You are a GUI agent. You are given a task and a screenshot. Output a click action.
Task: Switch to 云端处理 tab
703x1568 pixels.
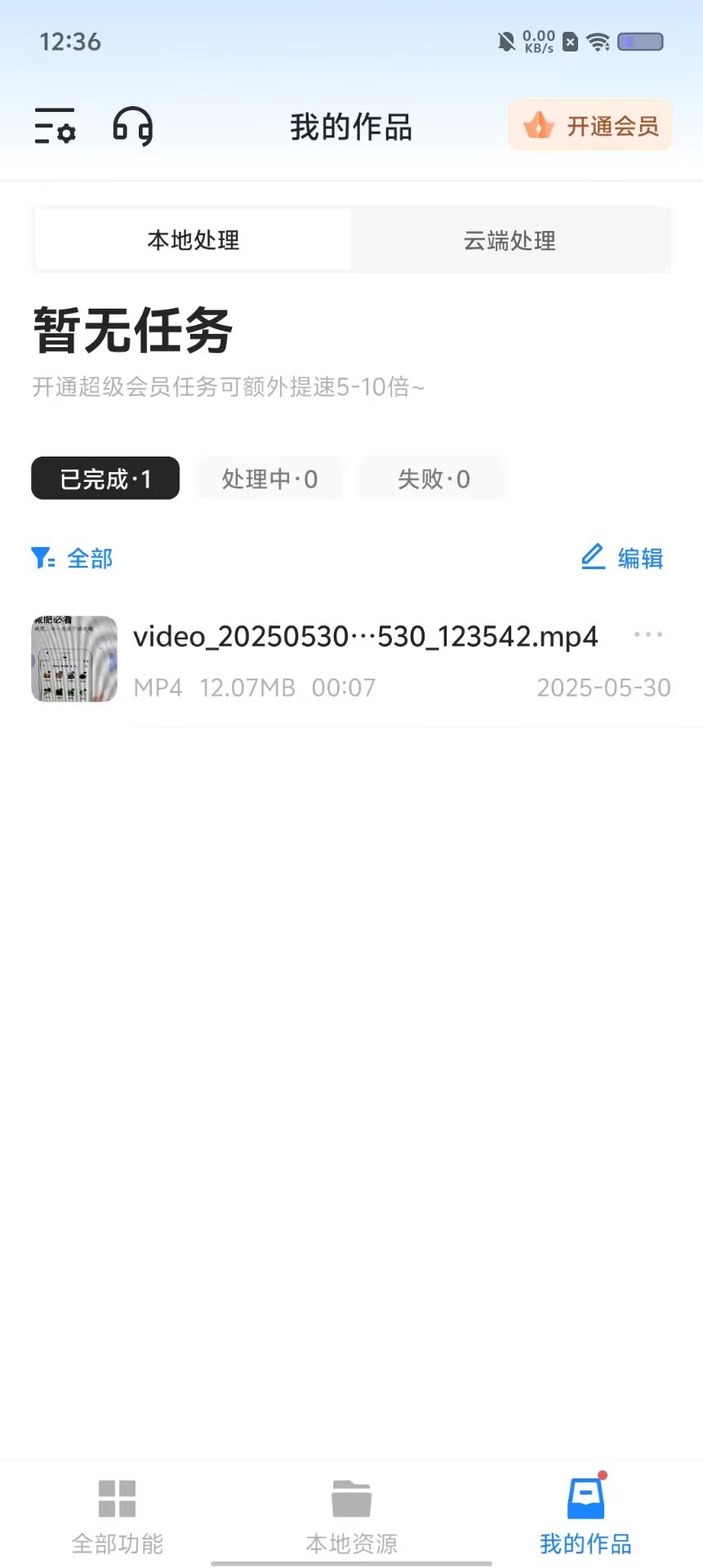[x=509, y=240]
